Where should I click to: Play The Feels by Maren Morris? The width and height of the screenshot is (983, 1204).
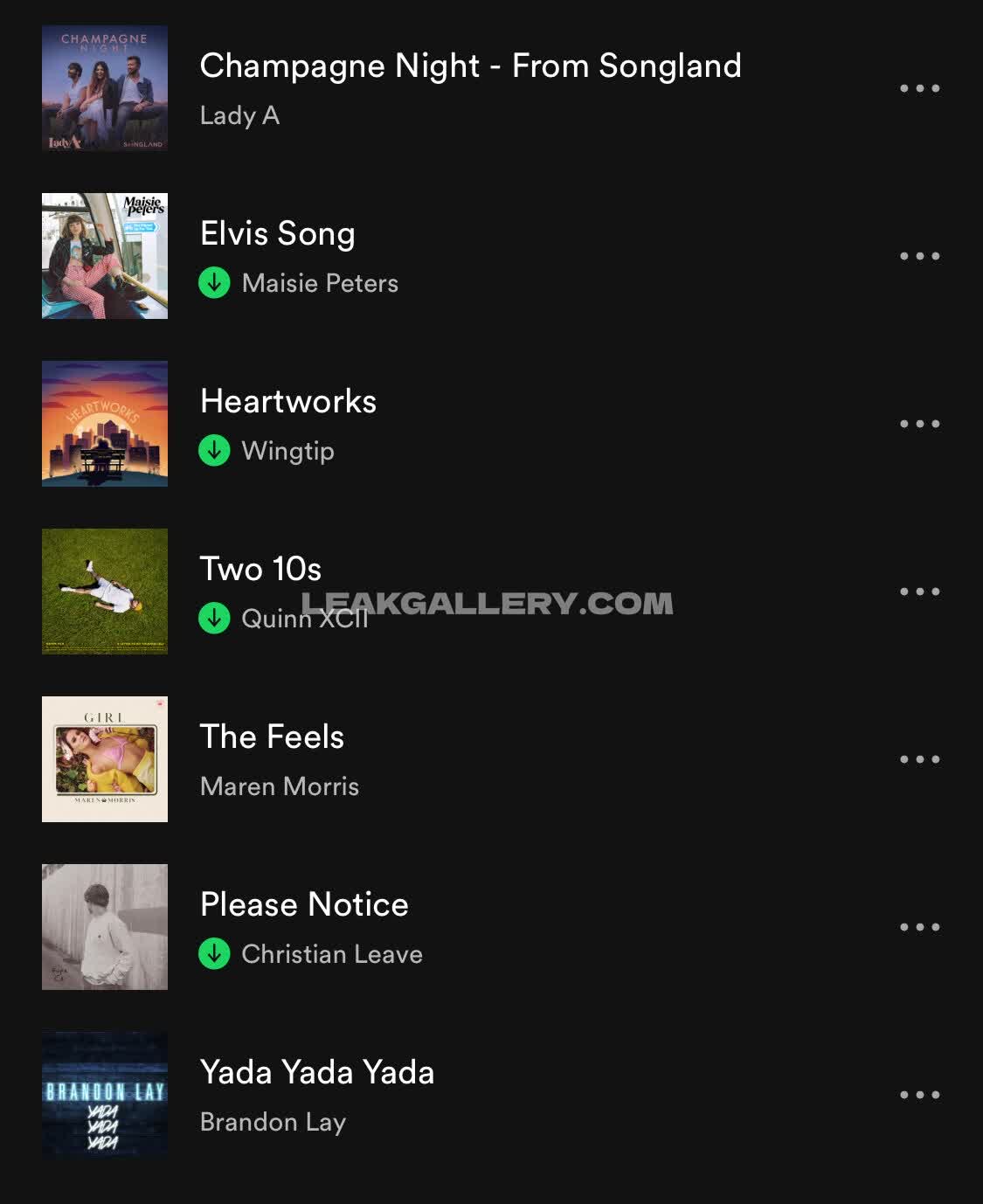(272, 737)
